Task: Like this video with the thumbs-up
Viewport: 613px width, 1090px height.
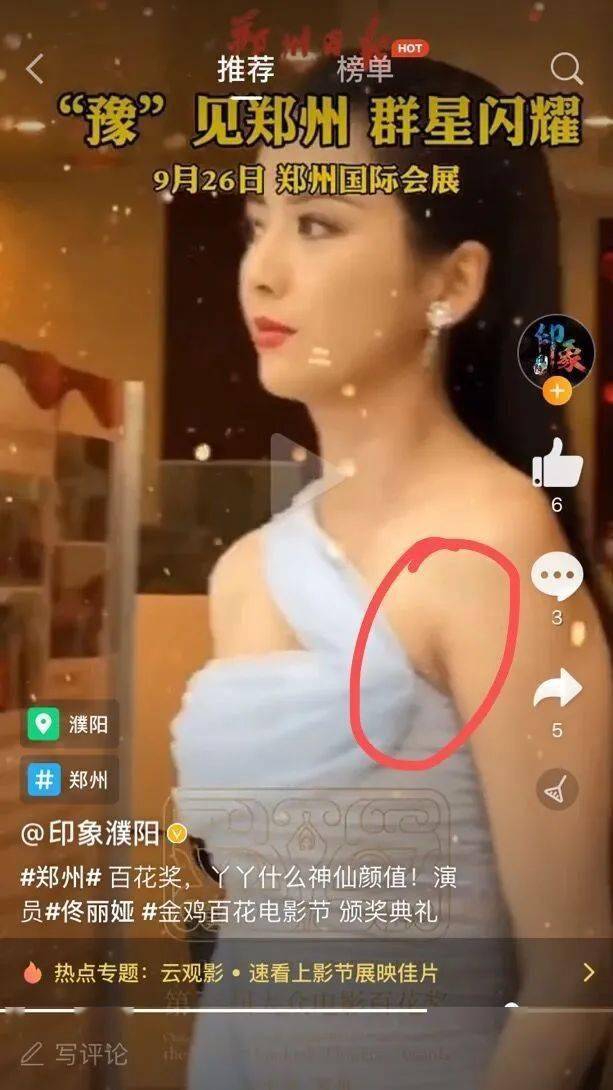Action: pos(557,463)
